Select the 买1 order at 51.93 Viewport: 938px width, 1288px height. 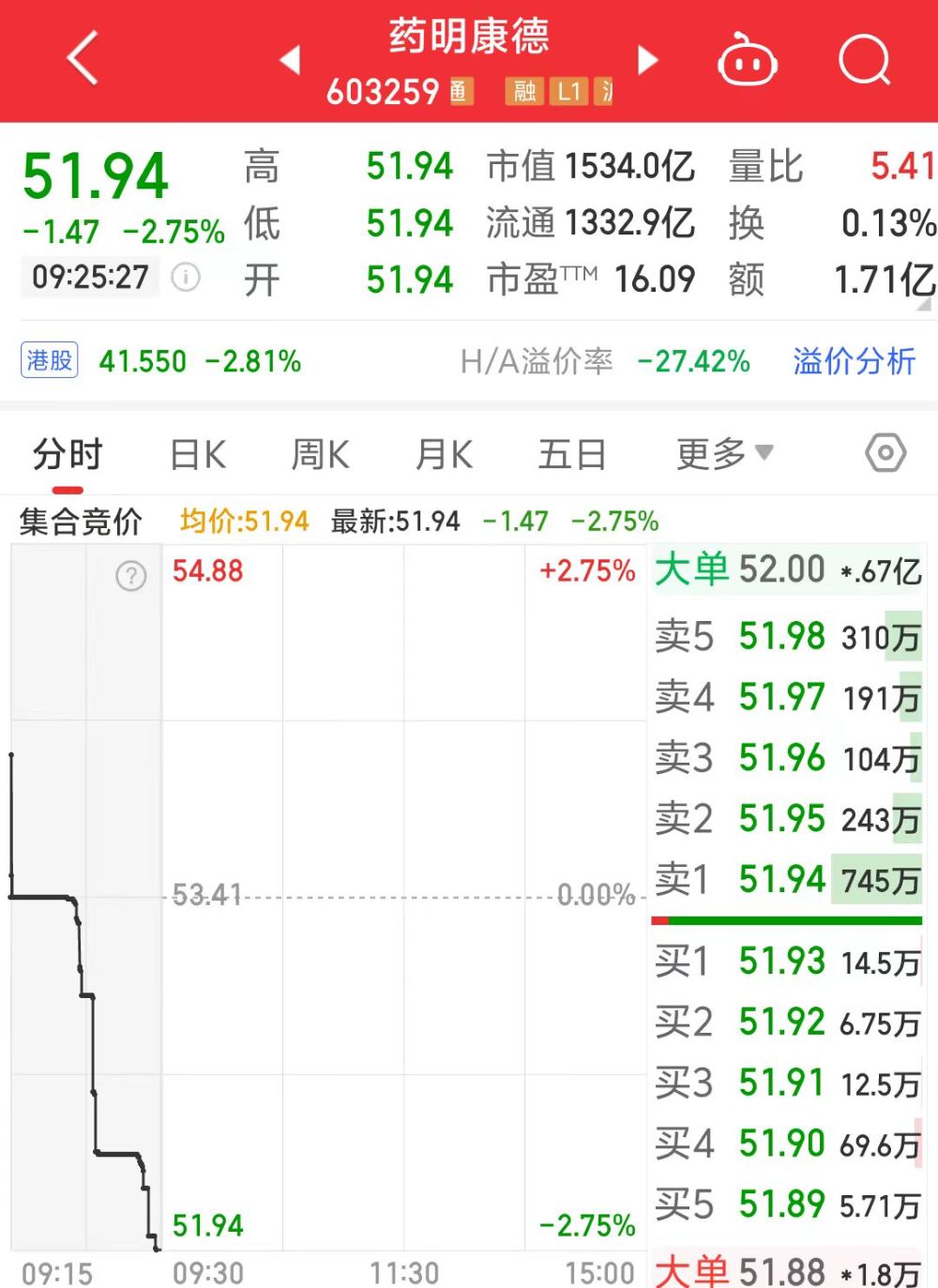(x=786, y=962)
